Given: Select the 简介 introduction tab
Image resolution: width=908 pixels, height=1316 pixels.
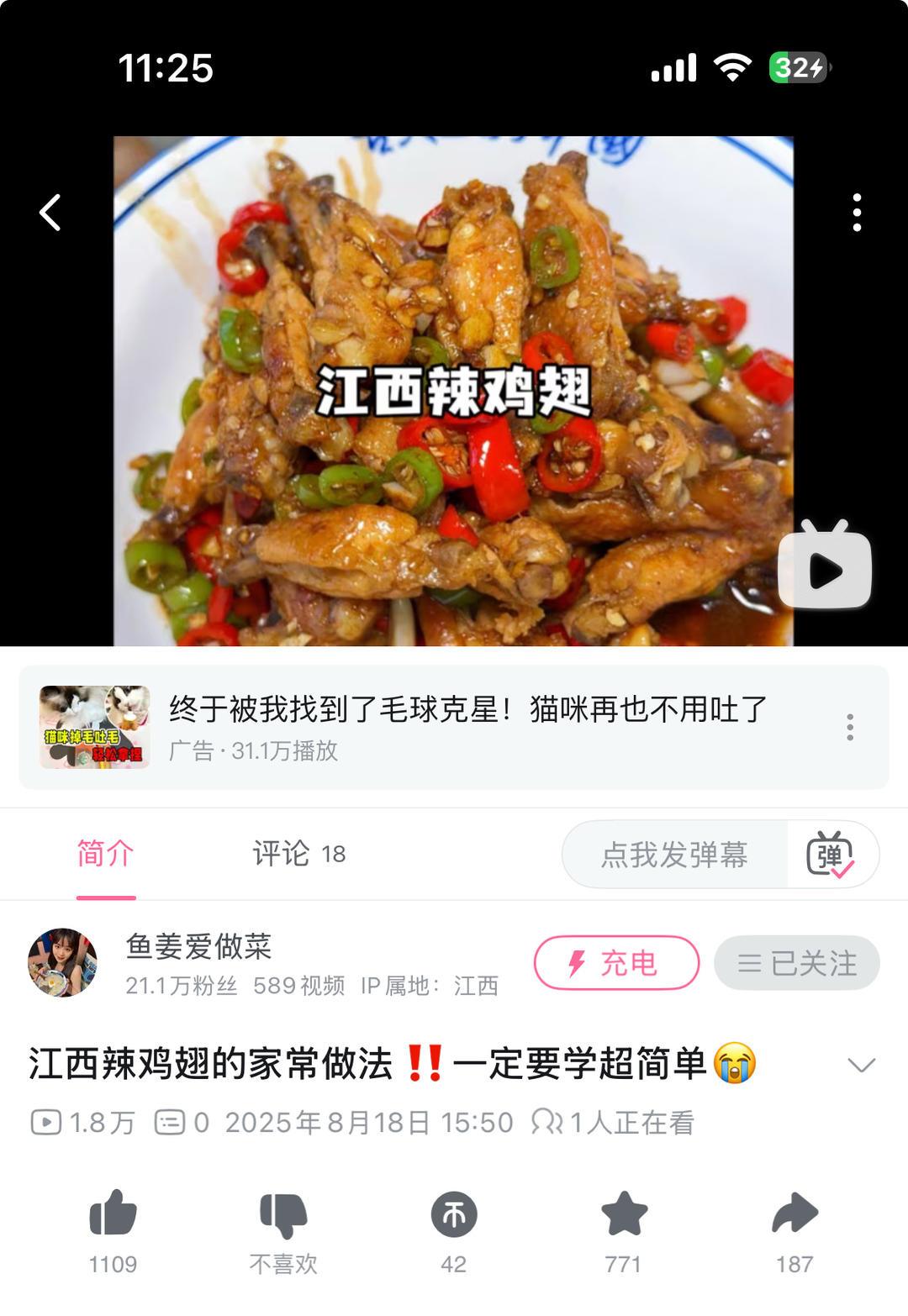Looking at the screenshot, I should [104, 855].
